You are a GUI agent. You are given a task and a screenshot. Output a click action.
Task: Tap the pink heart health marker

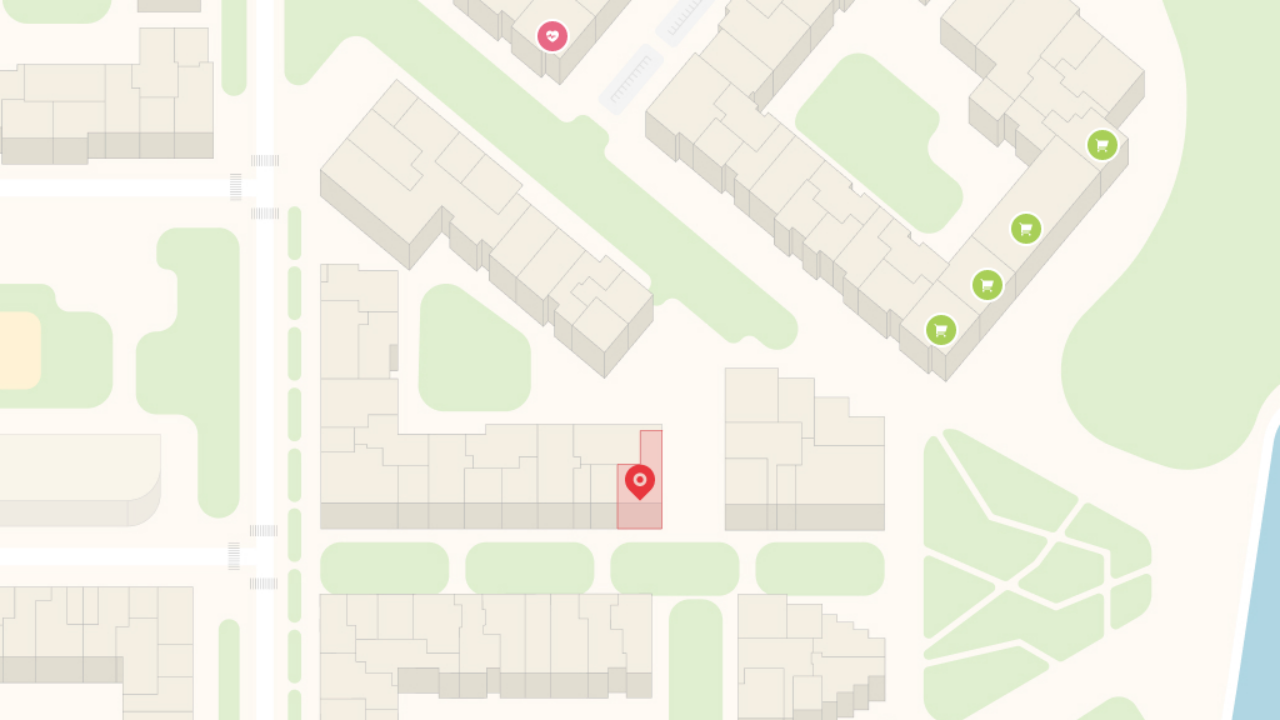[x=552, y=37]
